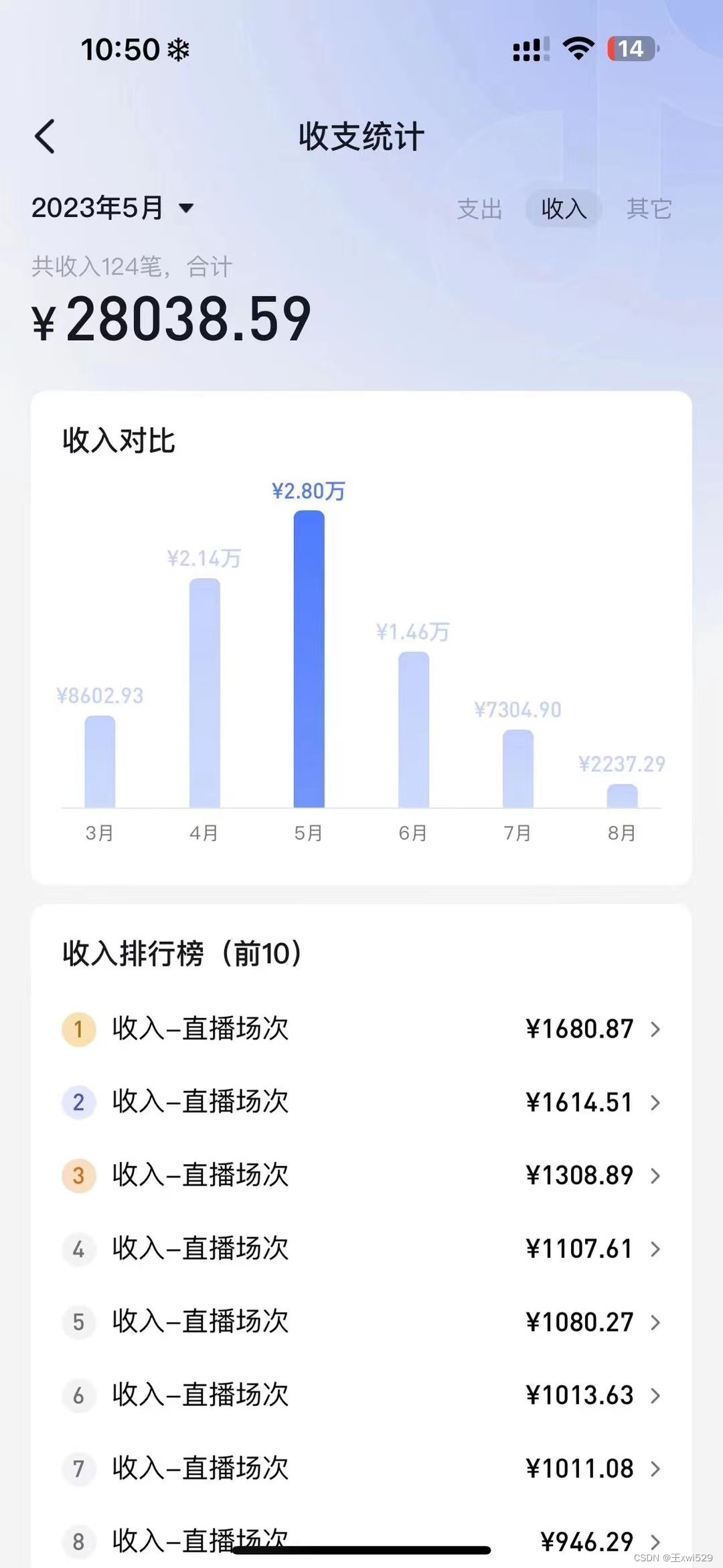Open the 2023年5月 month picker
Image resolution: width=723 pixels, height=1568 pixels.
112,208
